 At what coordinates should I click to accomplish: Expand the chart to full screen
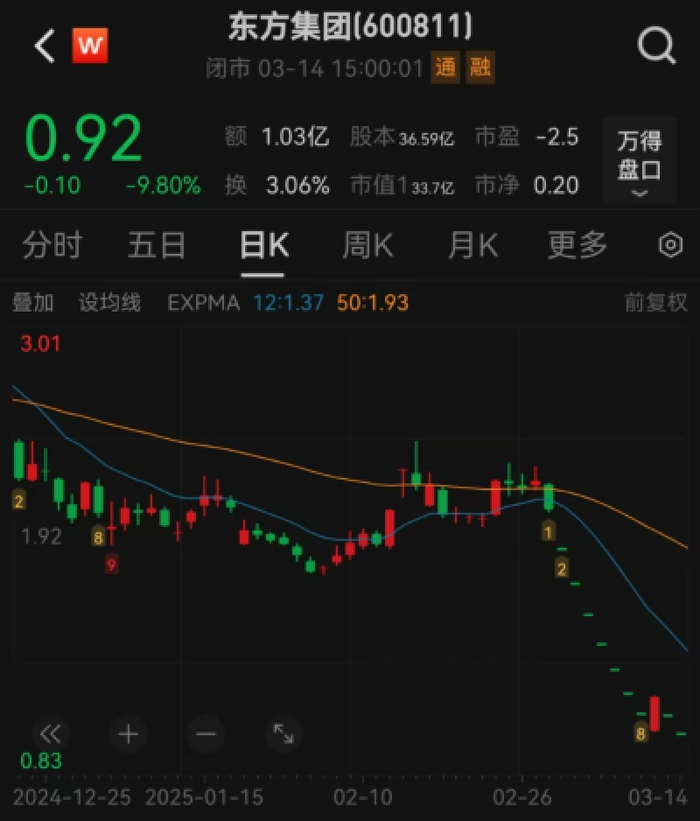point(284,734)
